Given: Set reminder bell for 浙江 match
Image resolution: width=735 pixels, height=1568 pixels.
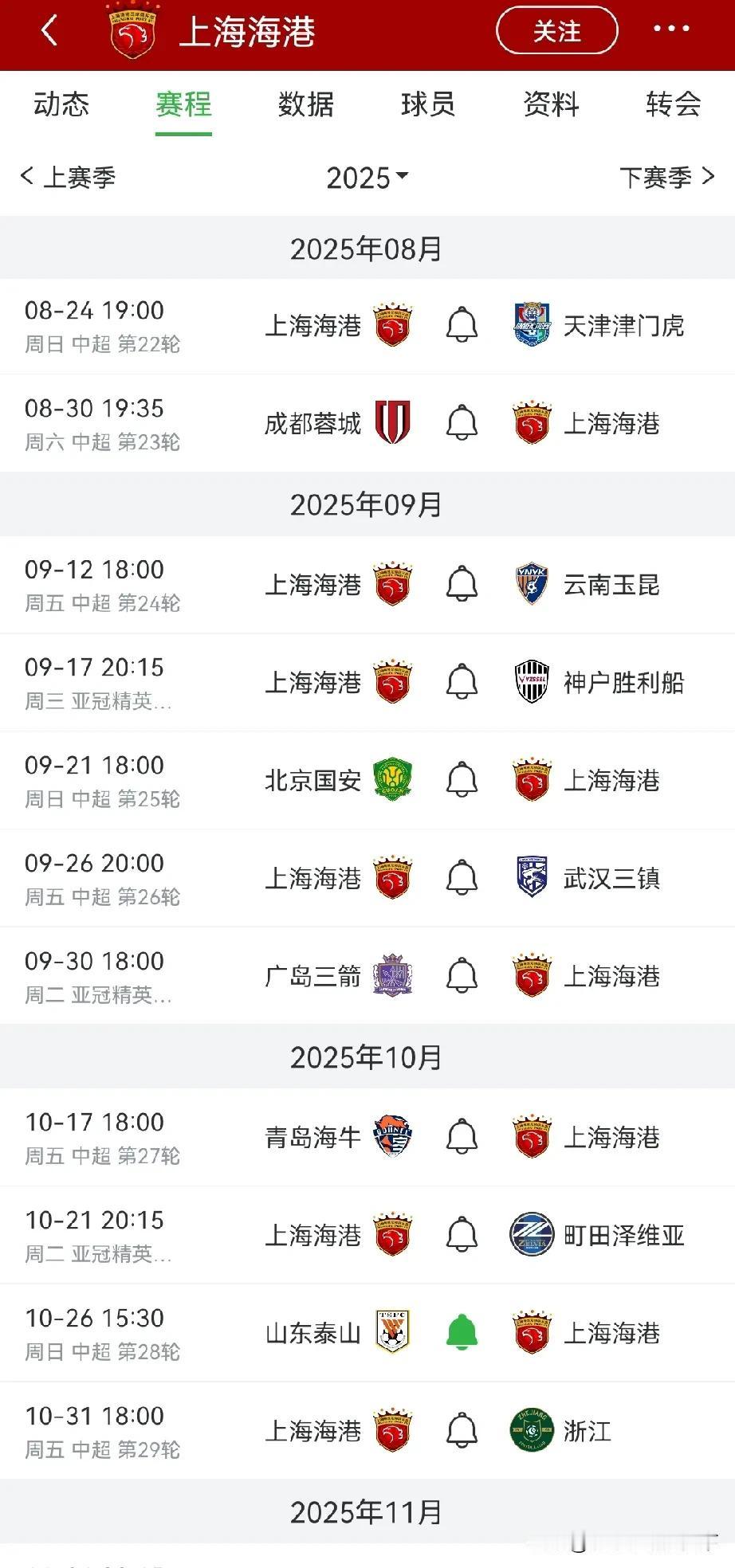Looking at the screenshot, I should click(x=462, y=1431).
